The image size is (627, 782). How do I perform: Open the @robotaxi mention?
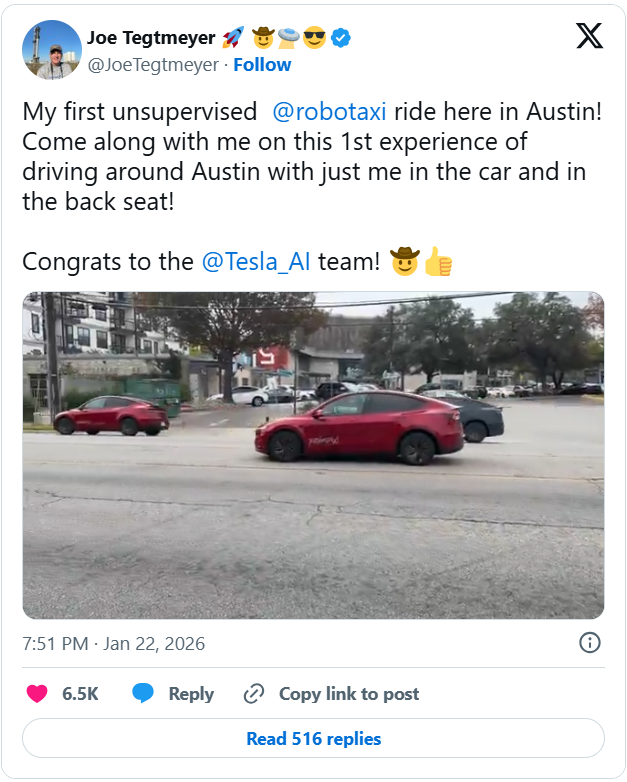click(x=329, y=113)
